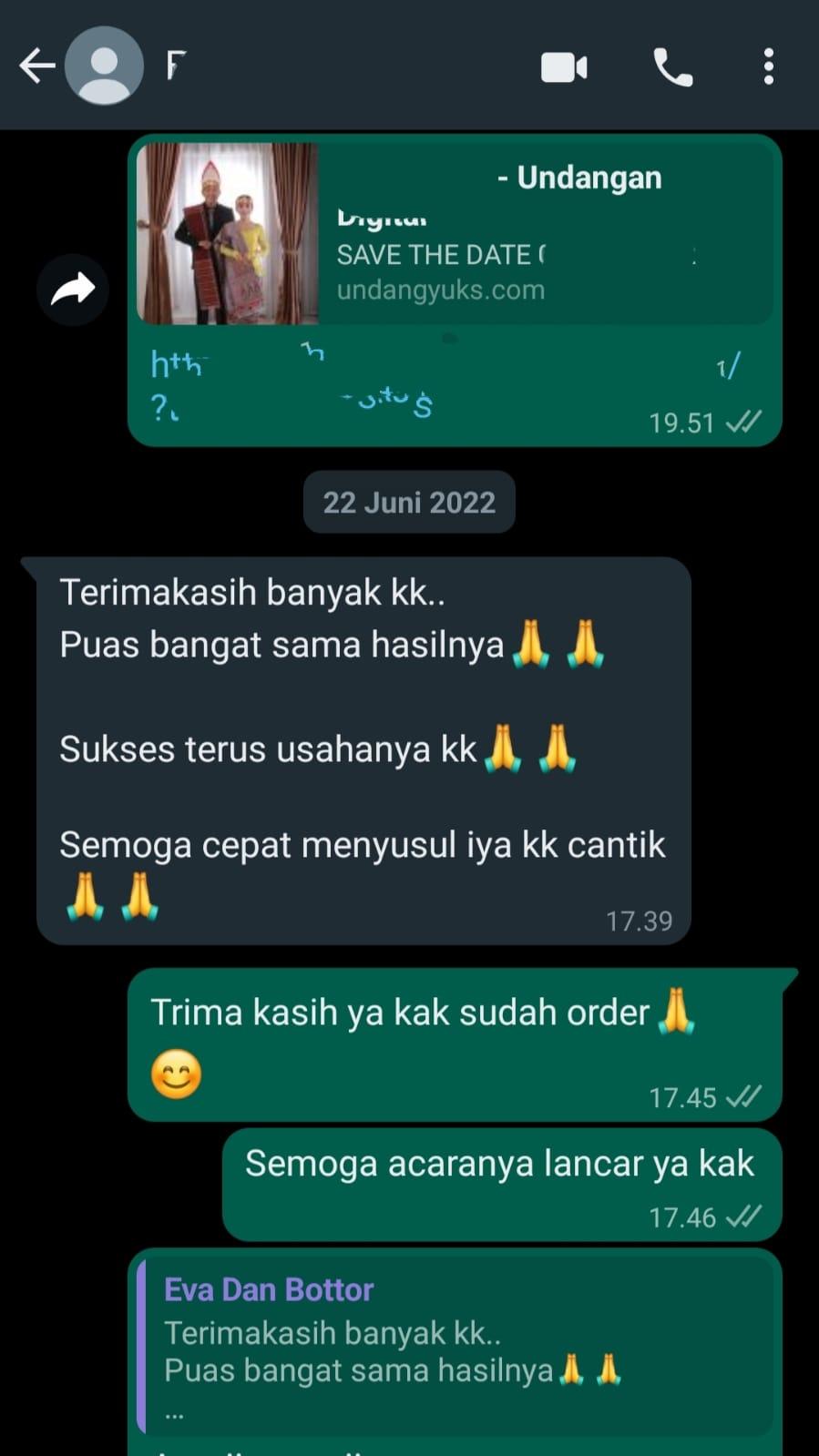Start a voice call
Screen dimensions: 819x1456
[x=673, y=67]
